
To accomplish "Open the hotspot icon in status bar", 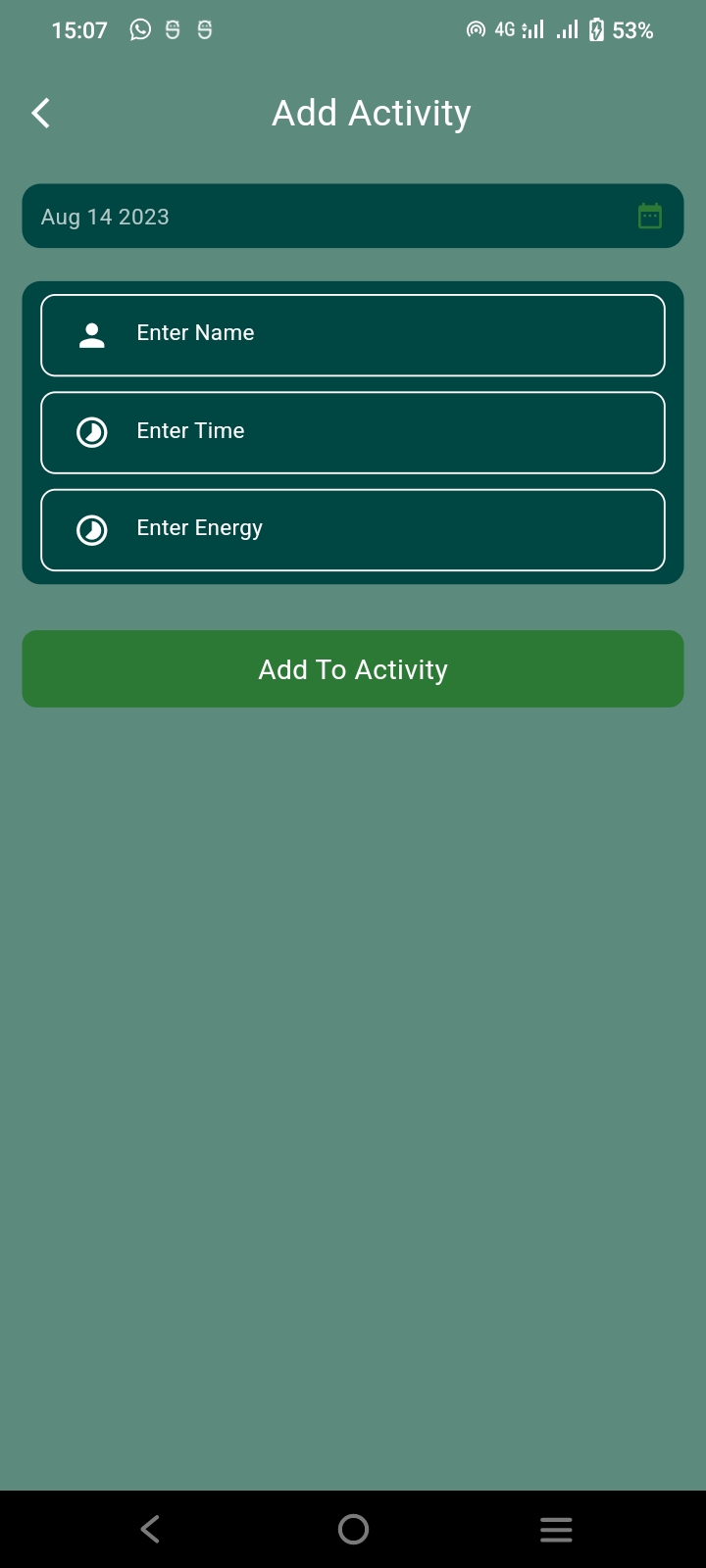I will (x=475, y=29).
